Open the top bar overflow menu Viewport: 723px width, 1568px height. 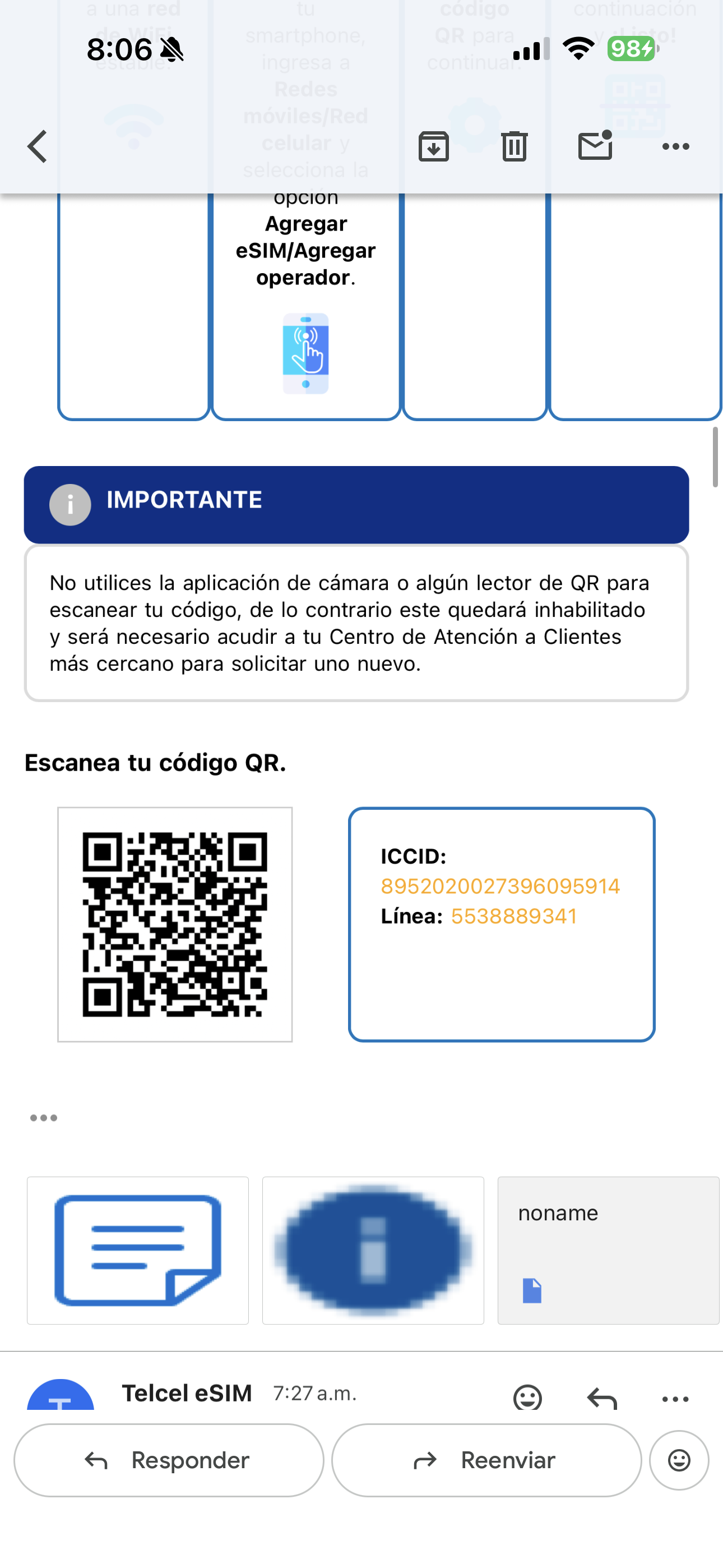tap(675, 146)
